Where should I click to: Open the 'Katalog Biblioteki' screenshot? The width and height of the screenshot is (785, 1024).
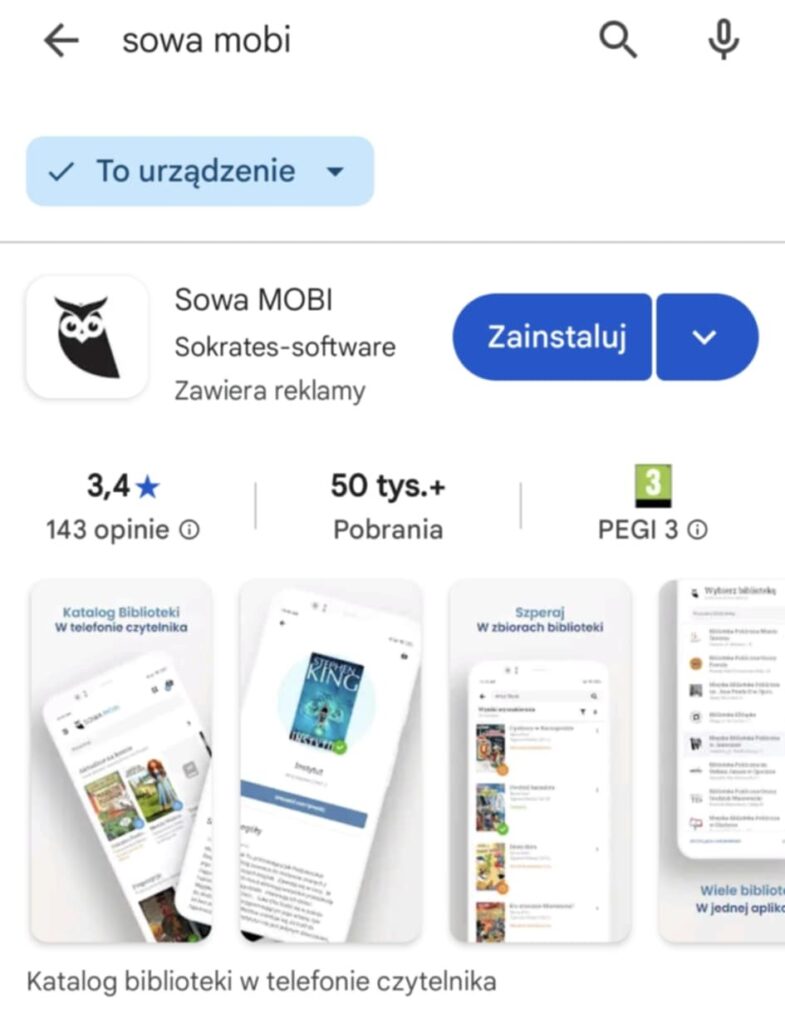[121, 760]
